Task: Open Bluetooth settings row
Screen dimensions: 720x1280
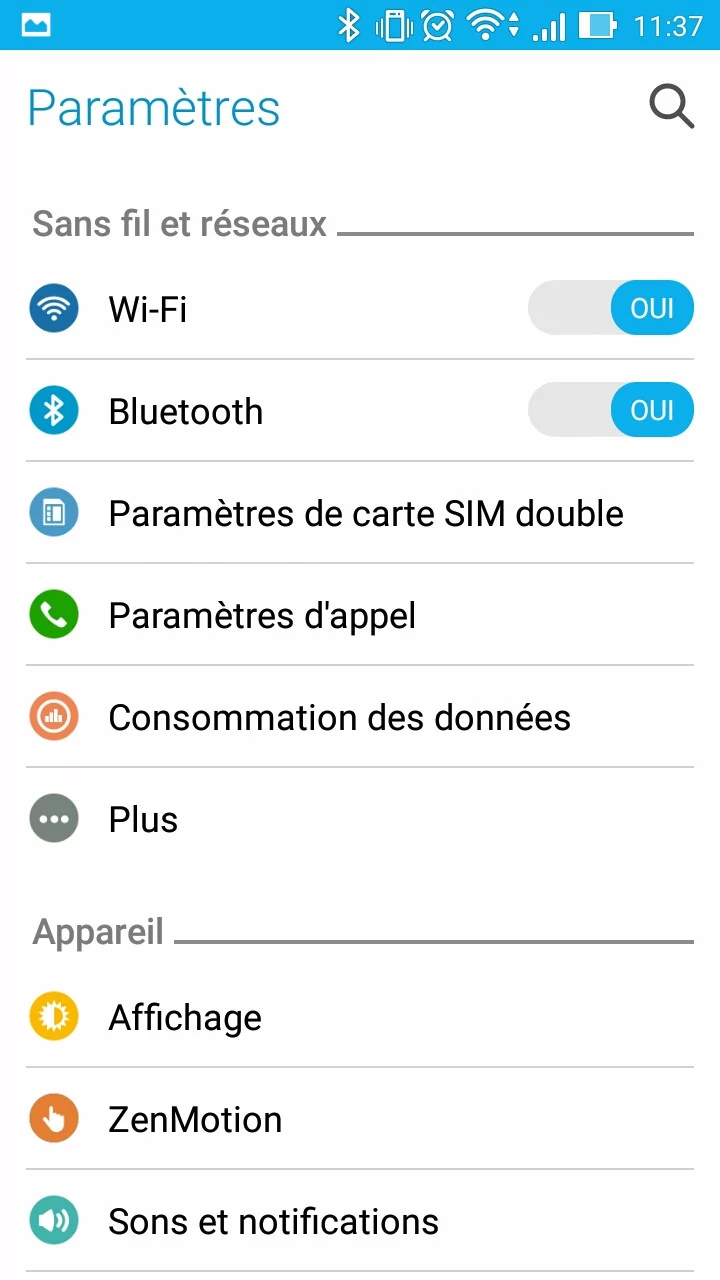Action: tap(360, 411)
